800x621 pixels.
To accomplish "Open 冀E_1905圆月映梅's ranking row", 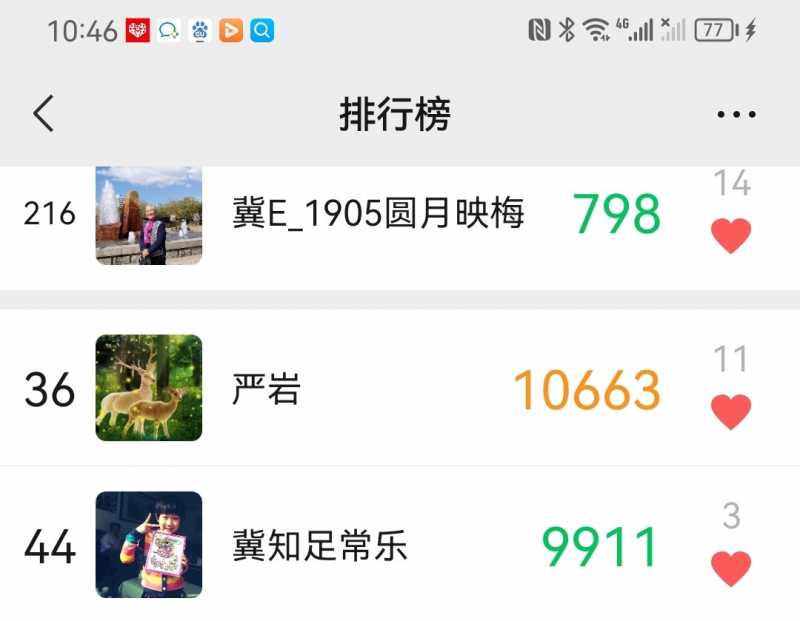I will click(x=378, y=214).
